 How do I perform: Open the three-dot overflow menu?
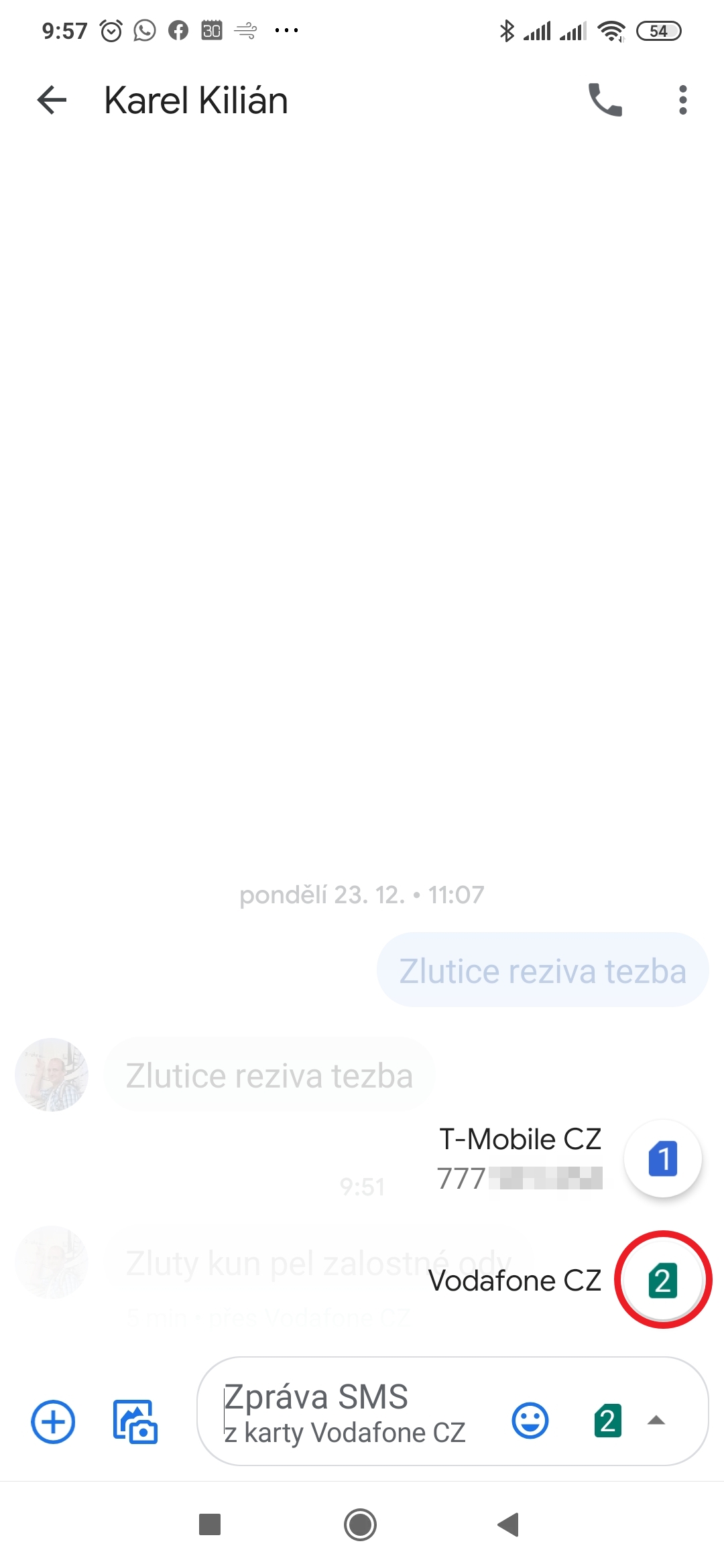click(x=682, y=101)
